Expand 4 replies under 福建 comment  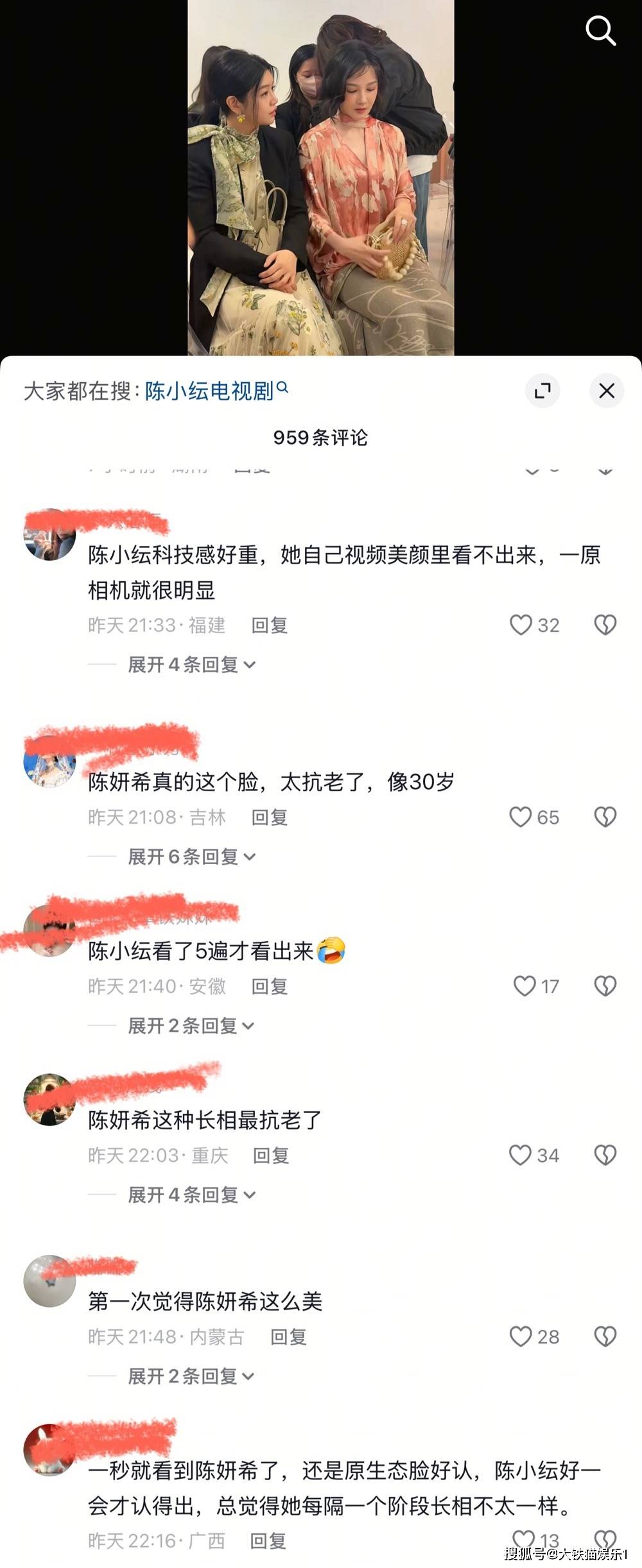191,664
